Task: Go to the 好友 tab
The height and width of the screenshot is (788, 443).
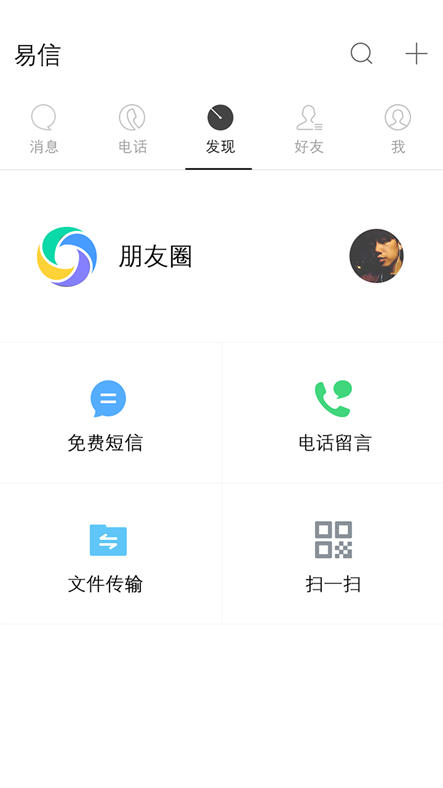Action: pyautogui.click(x=308, y=130)
